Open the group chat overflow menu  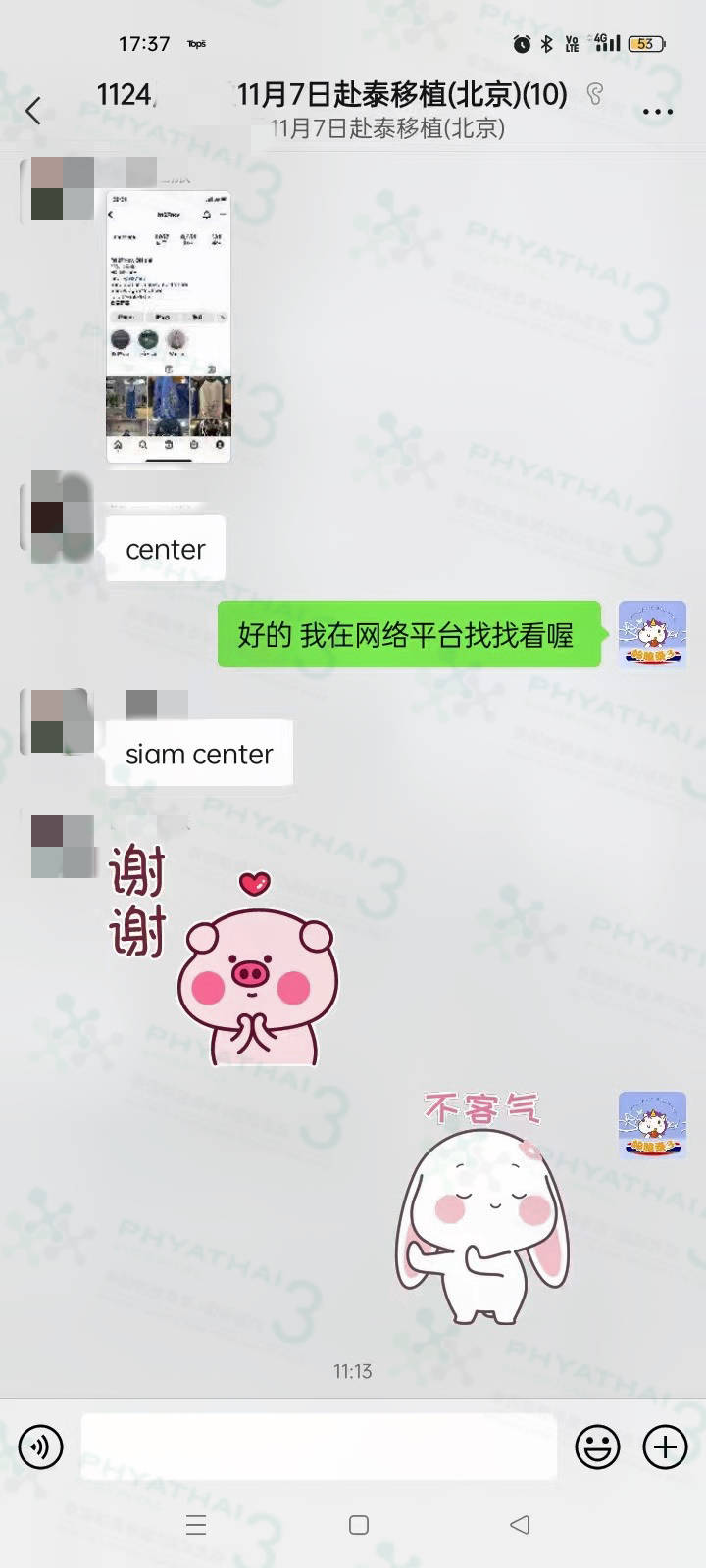(x=657, y=112)
